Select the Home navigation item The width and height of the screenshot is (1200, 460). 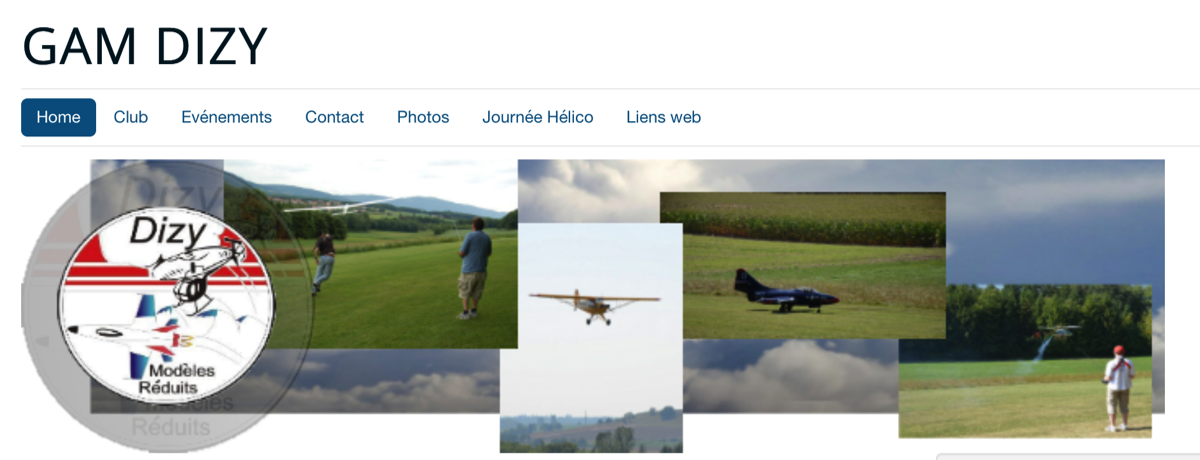tap(58, 117)
